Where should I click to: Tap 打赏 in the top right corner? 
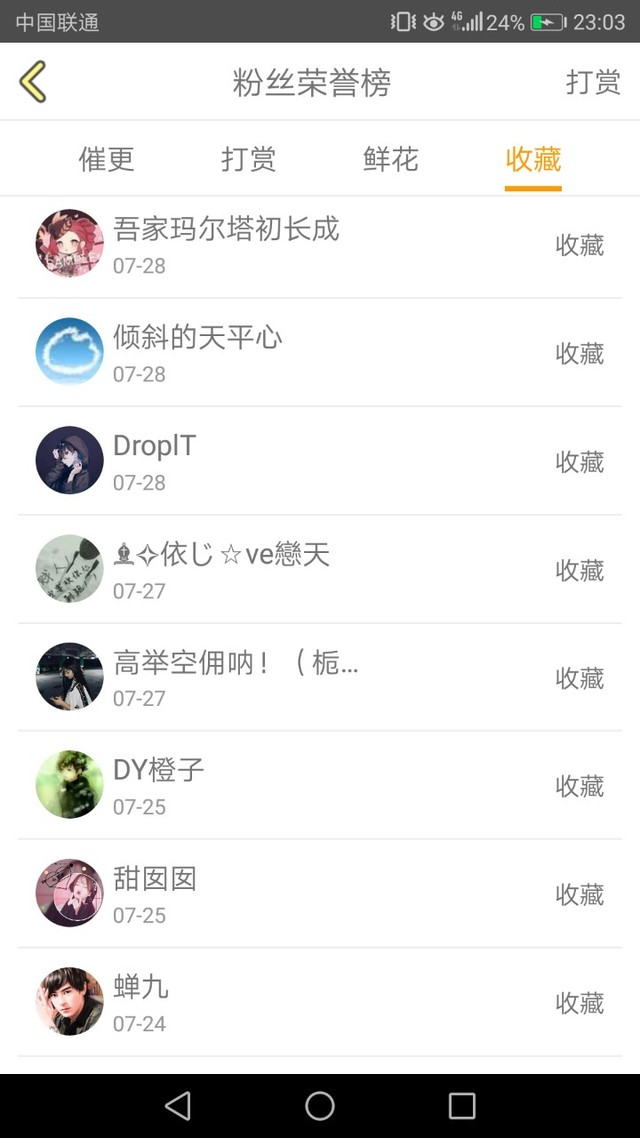(593, 82)
